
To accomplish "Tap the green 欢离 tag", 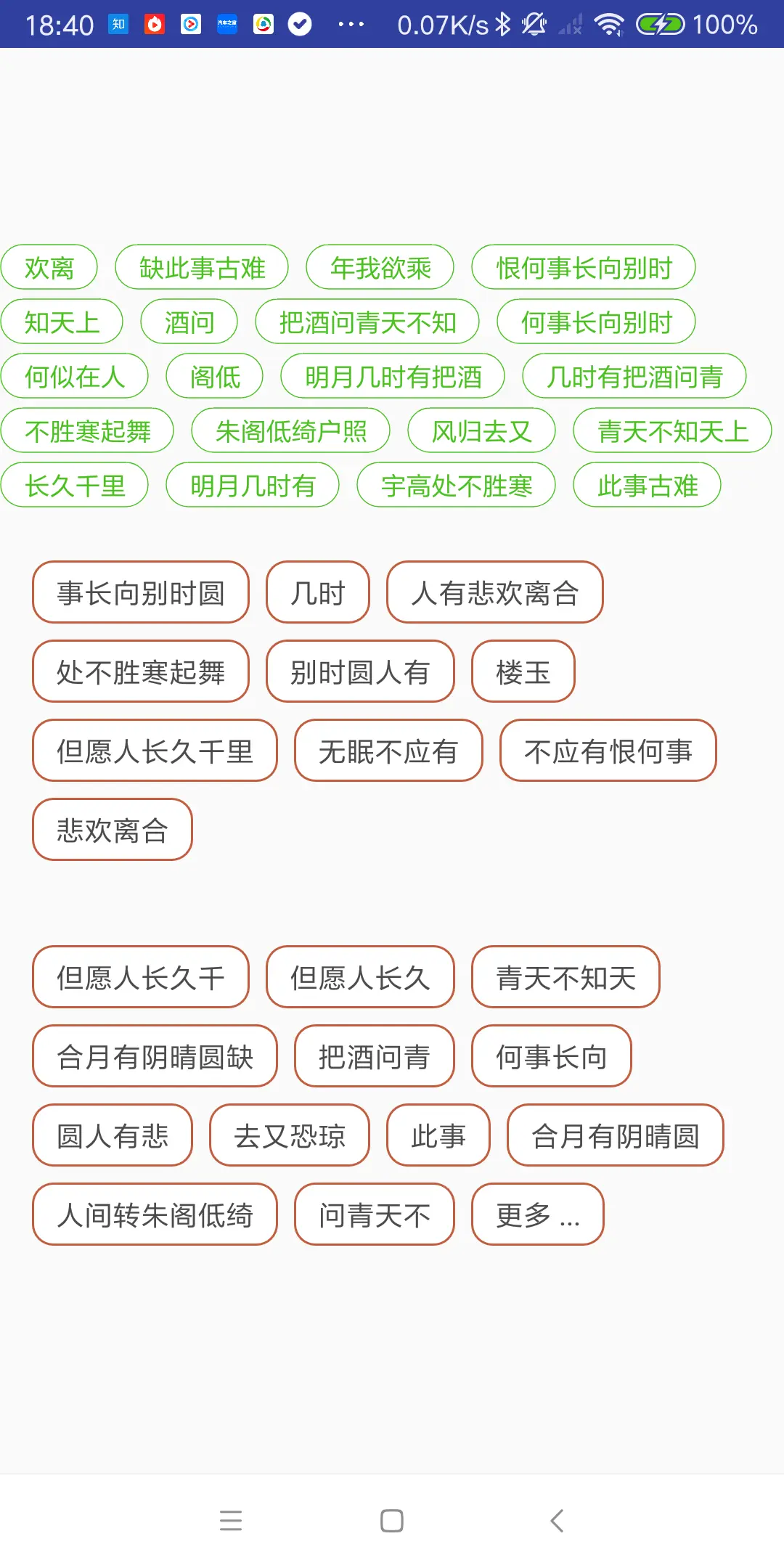I will (49, 268).
